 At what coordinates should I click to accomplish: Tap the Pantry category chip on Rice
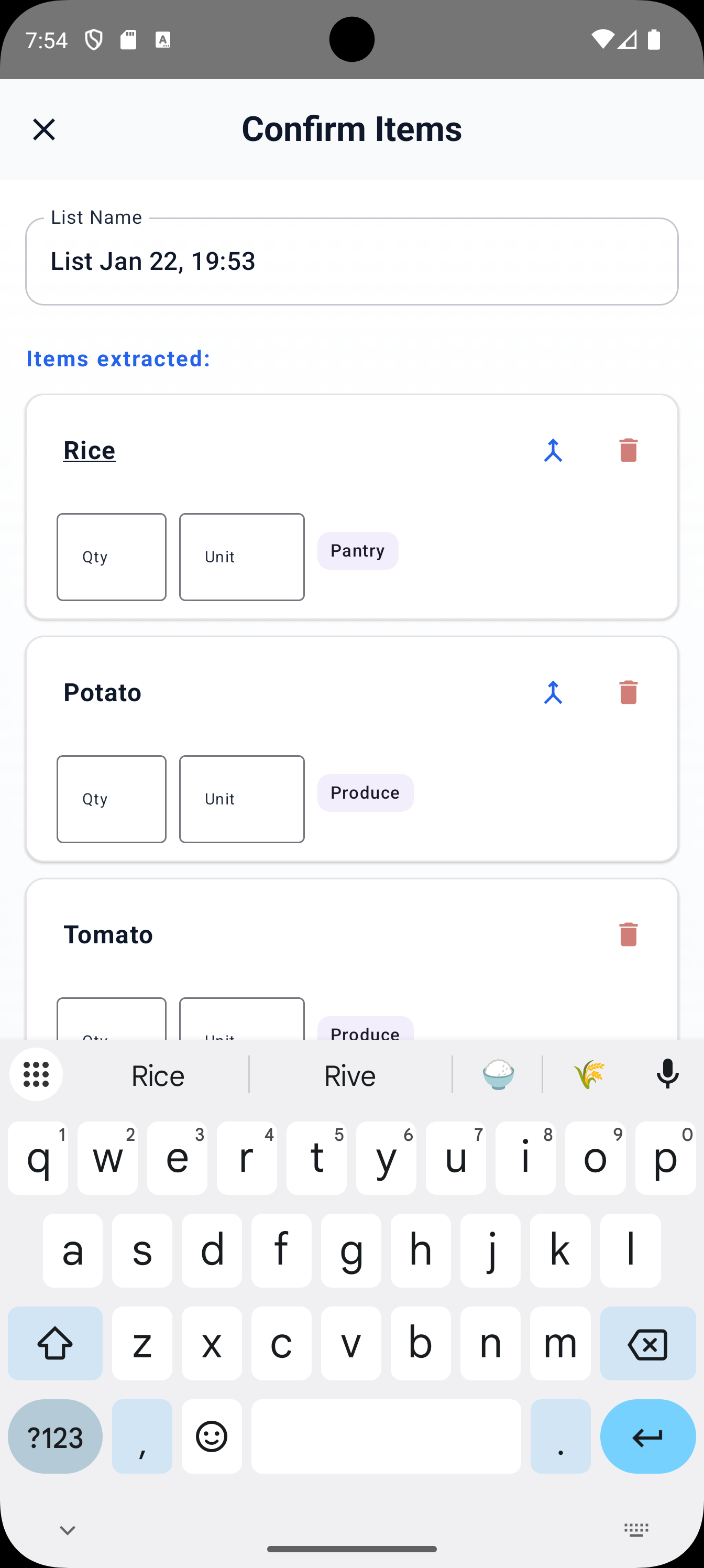(358, 550)
